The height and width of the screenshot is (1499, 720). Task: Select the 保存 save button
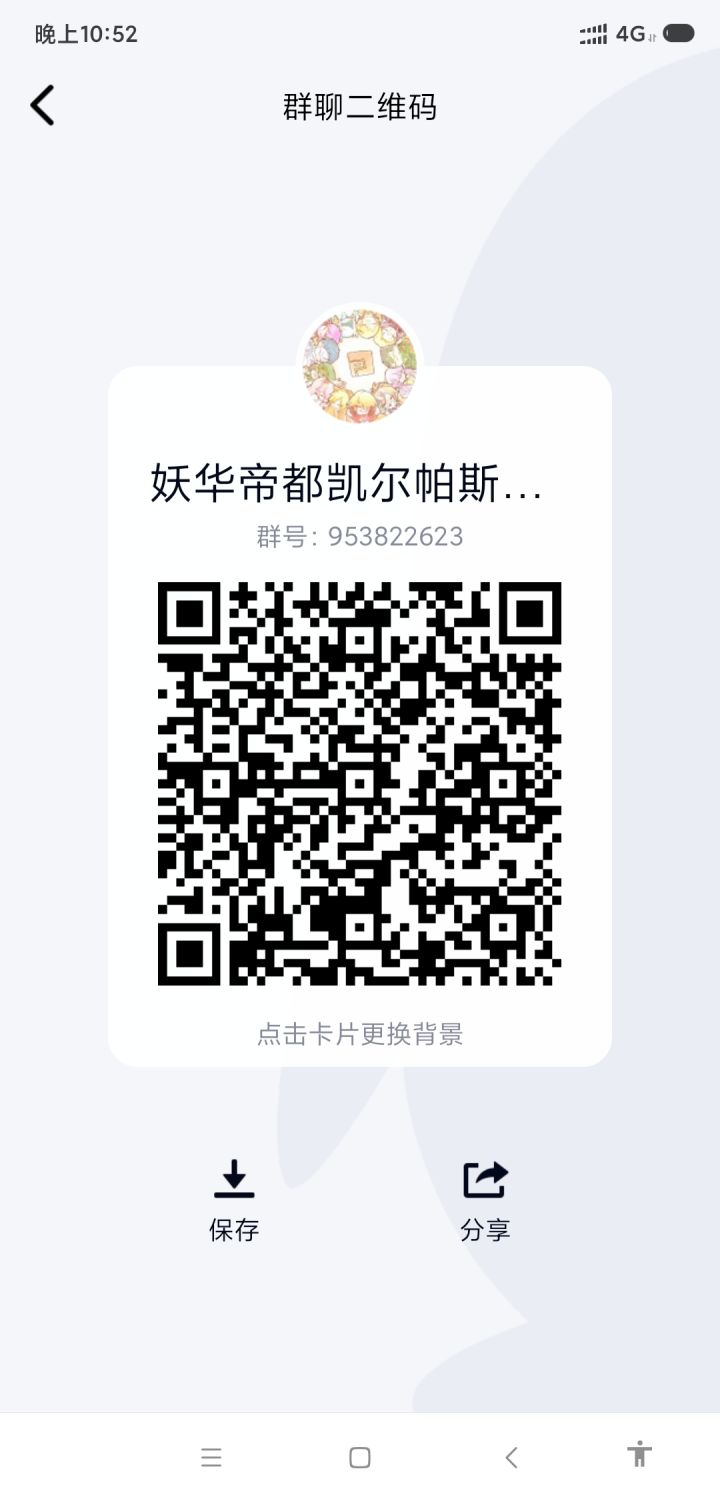[234, 1232]
